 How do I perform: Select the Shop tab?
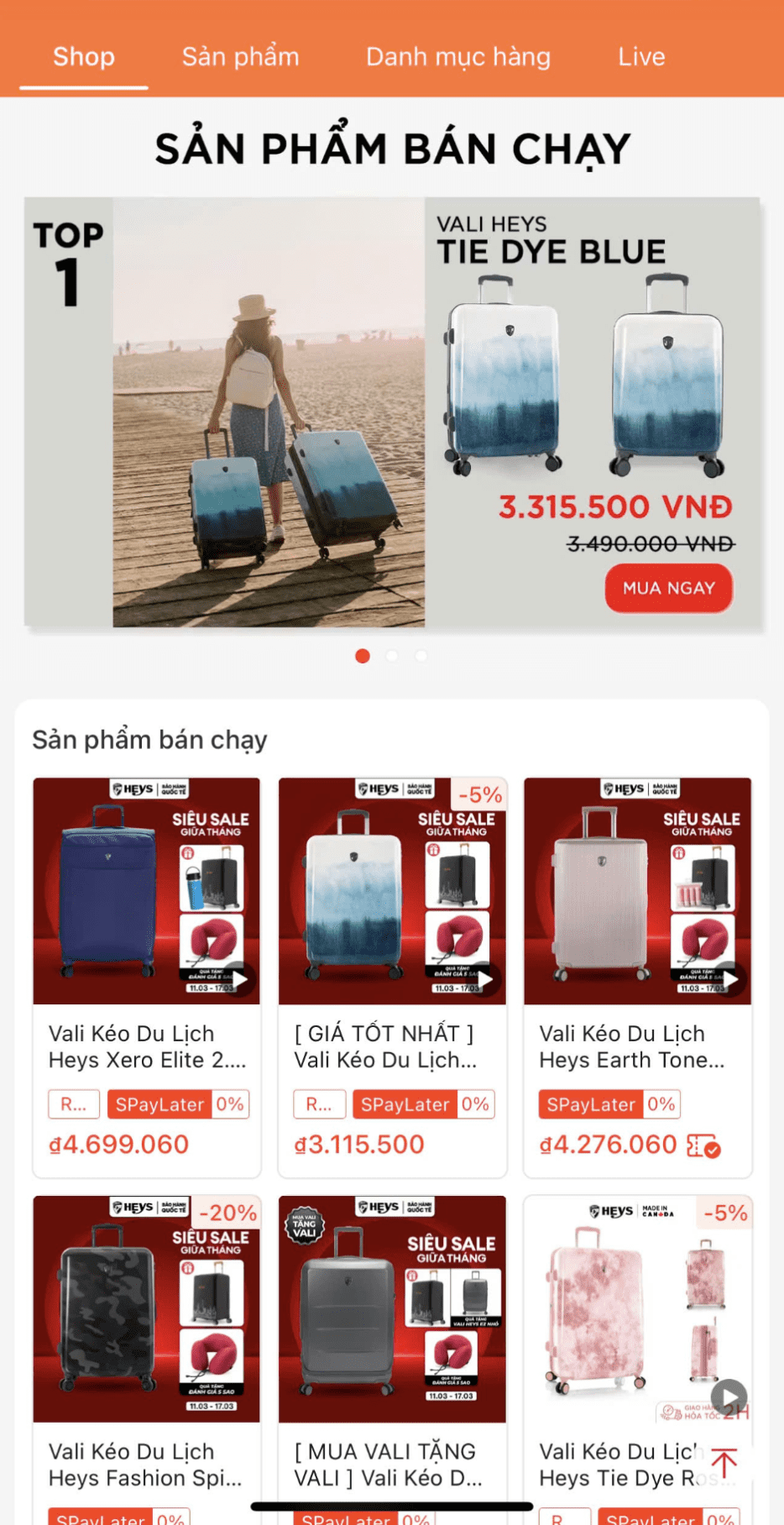(84, 56)
